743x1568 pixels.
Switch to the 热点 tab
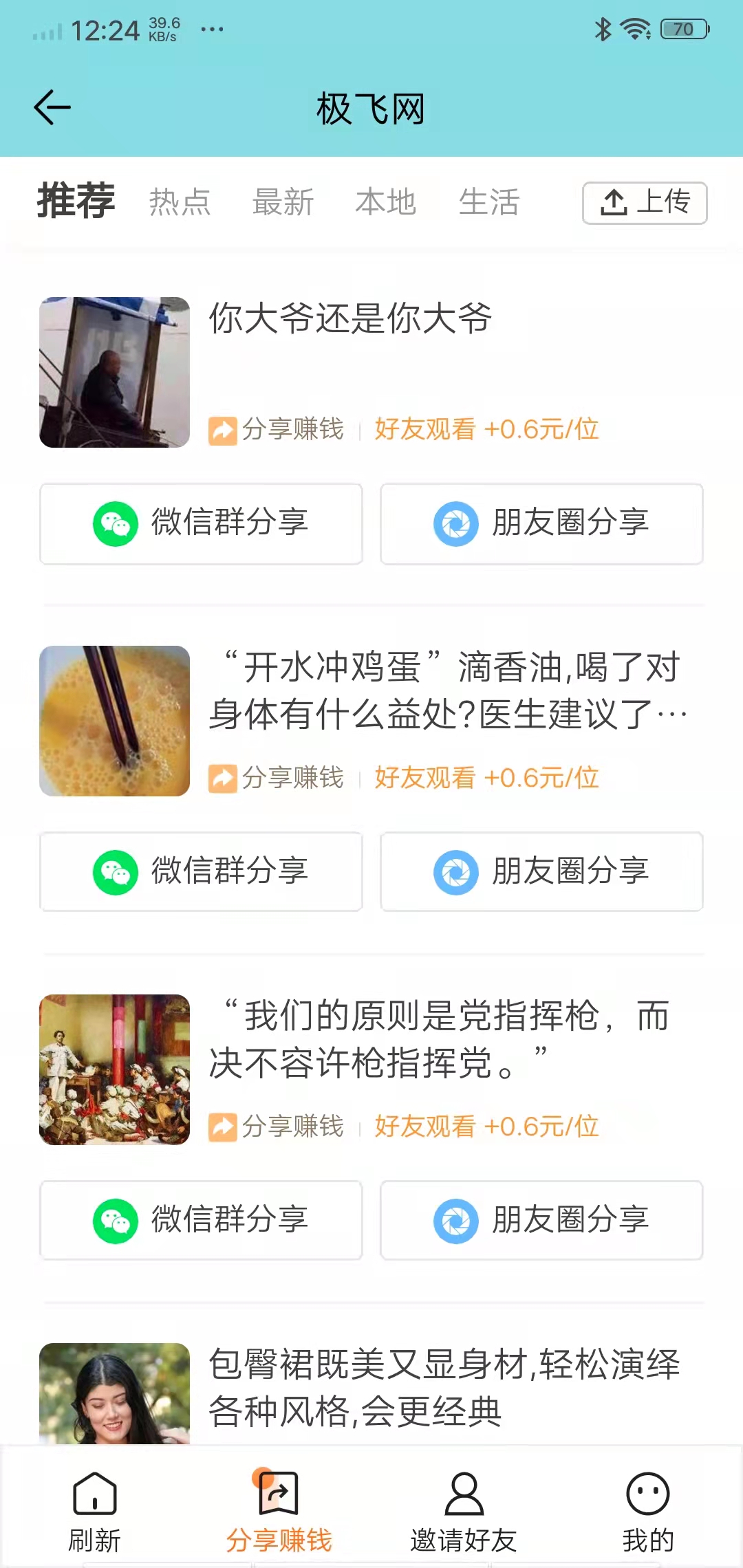pos(179,202)
